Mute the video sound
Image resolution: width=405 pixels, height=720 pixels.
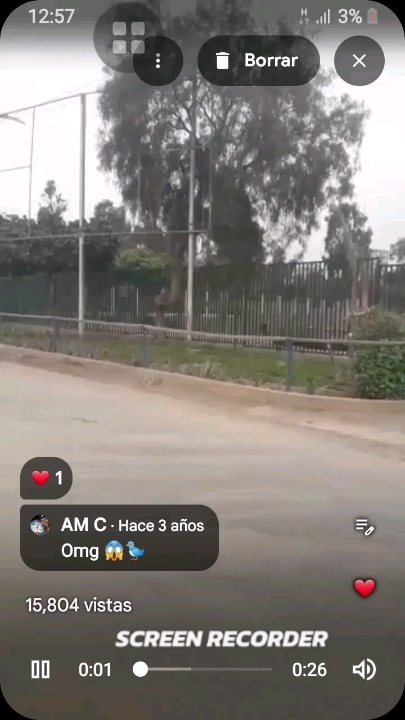point(365,669)
